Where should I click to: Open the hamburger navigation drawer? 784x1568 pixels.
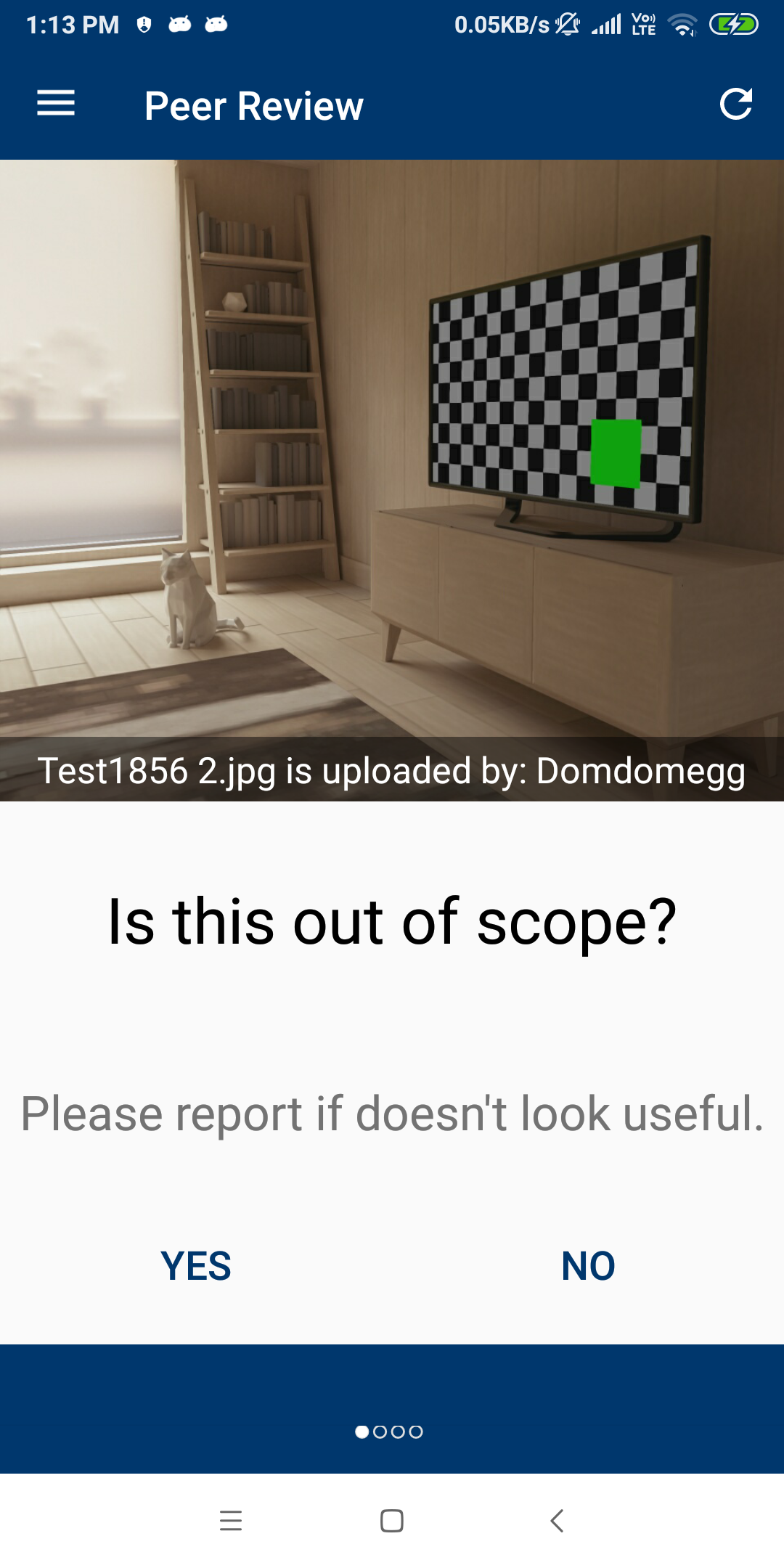pos(56,104)
